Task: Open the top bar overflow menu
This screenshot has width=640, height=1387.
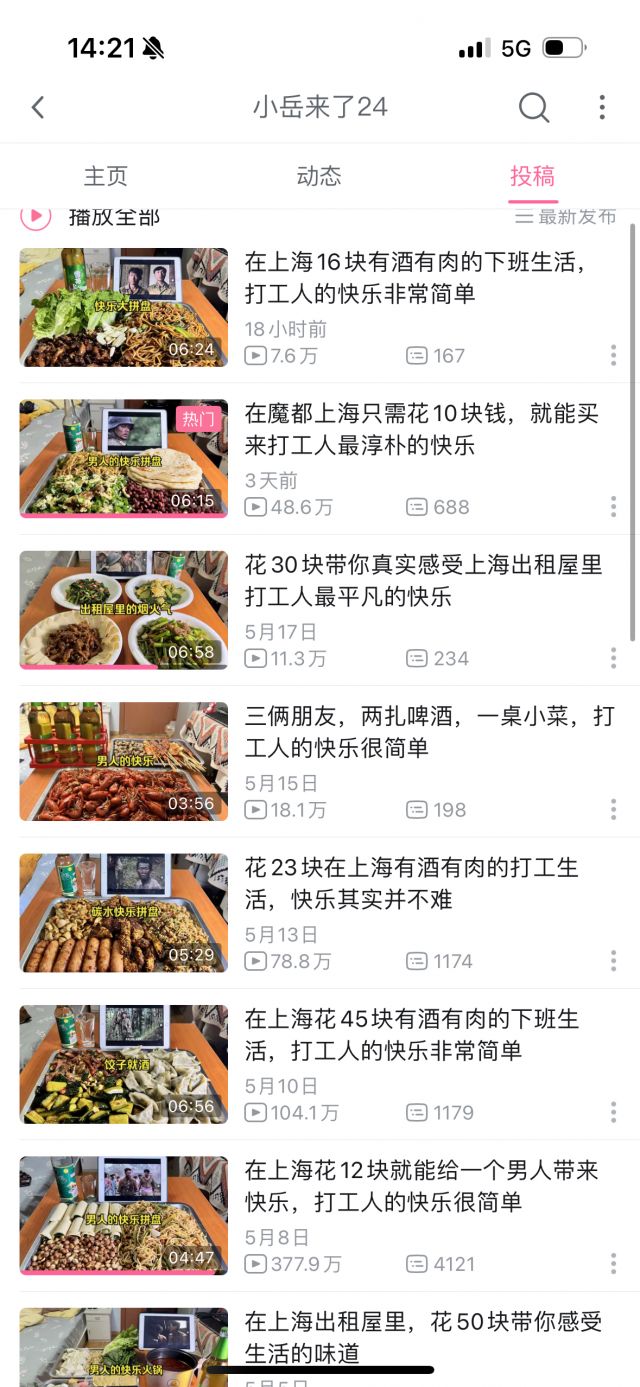Action: tap(601, 107)
